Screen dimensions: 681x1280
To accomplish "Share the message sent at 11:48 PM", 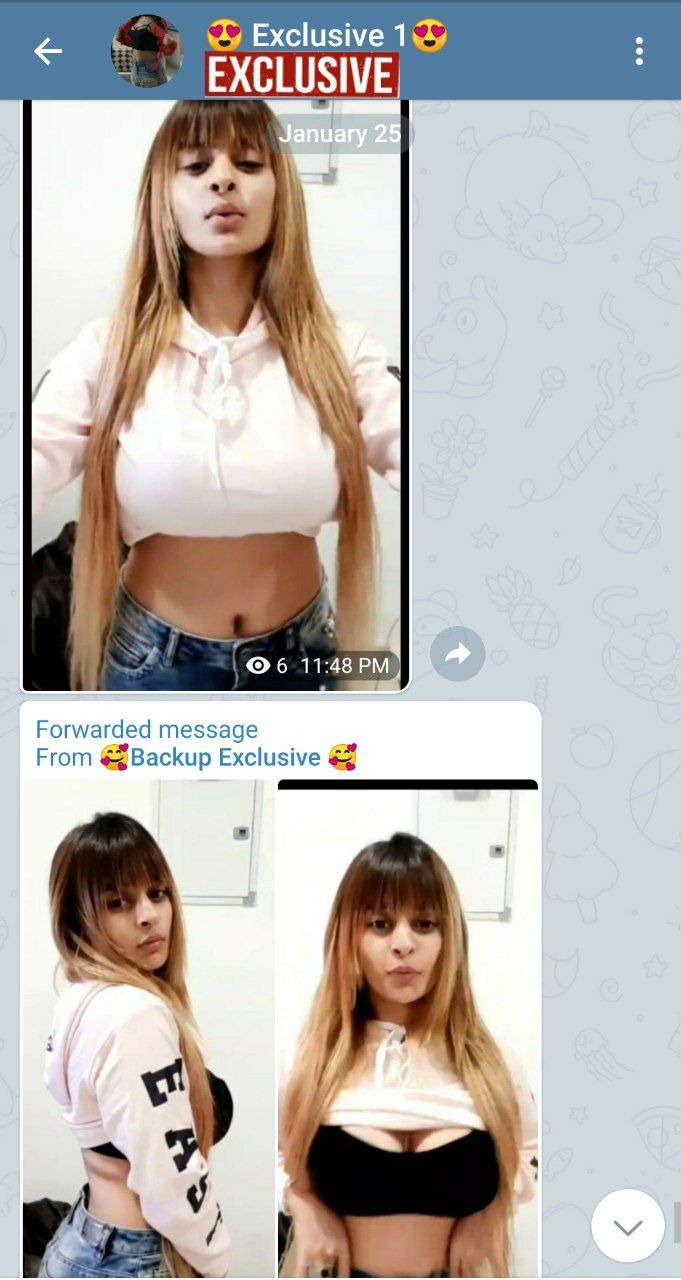I will point(457,654).
